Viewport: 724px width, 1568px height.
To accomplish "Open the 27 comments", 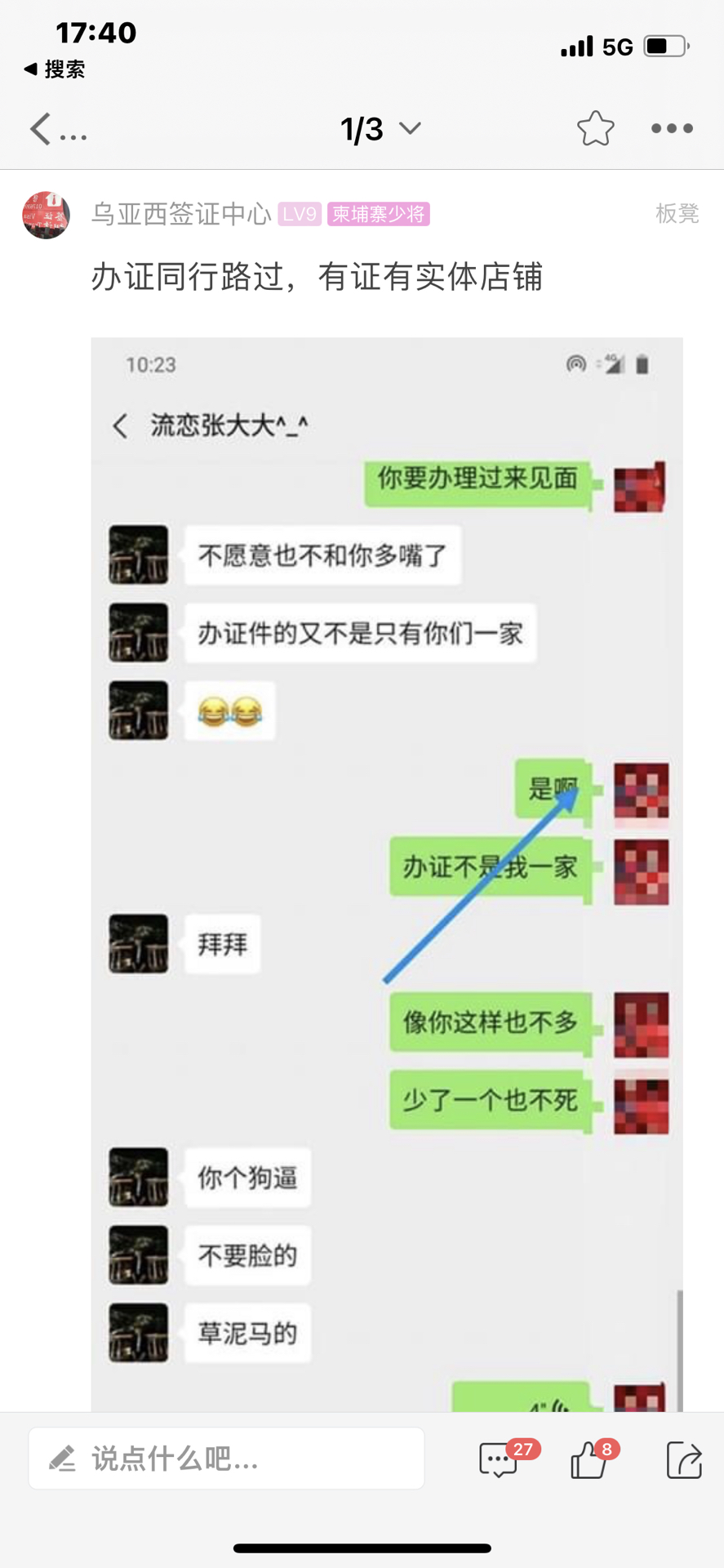I will coord(499,1459).
